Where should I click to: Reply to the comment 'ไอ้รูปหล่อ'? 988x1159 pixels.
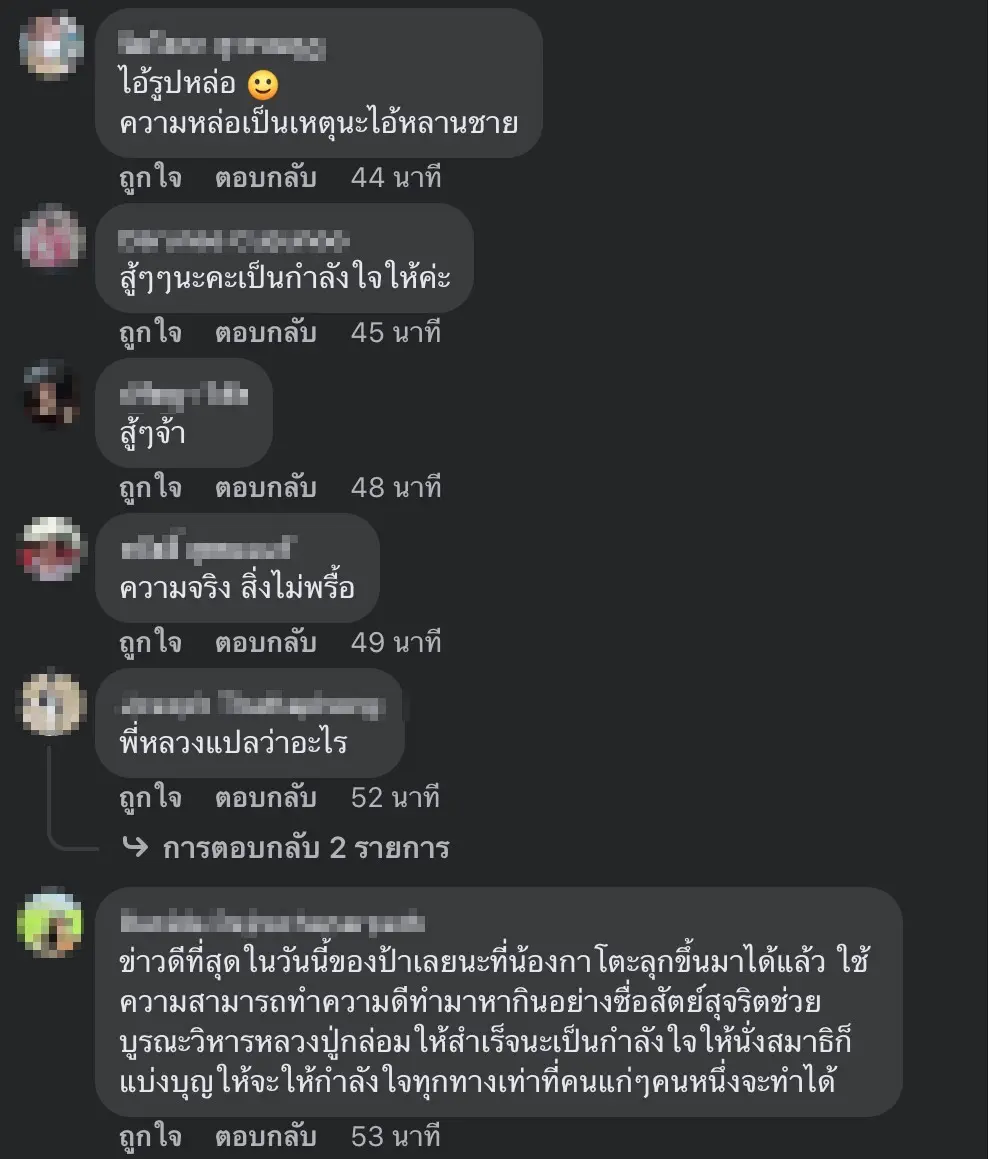[265, 179]
